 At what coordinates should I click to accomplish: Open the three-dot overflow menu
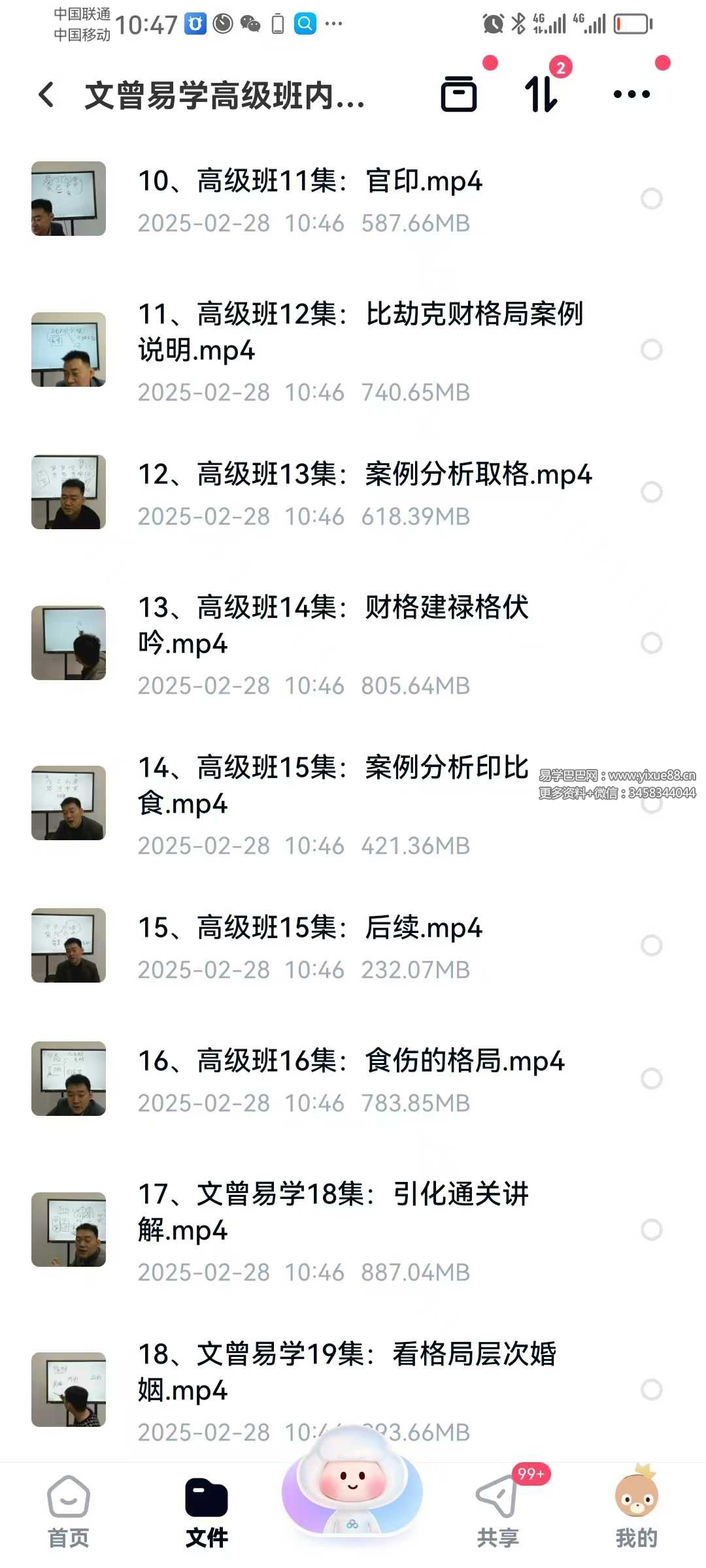(631, 94)
